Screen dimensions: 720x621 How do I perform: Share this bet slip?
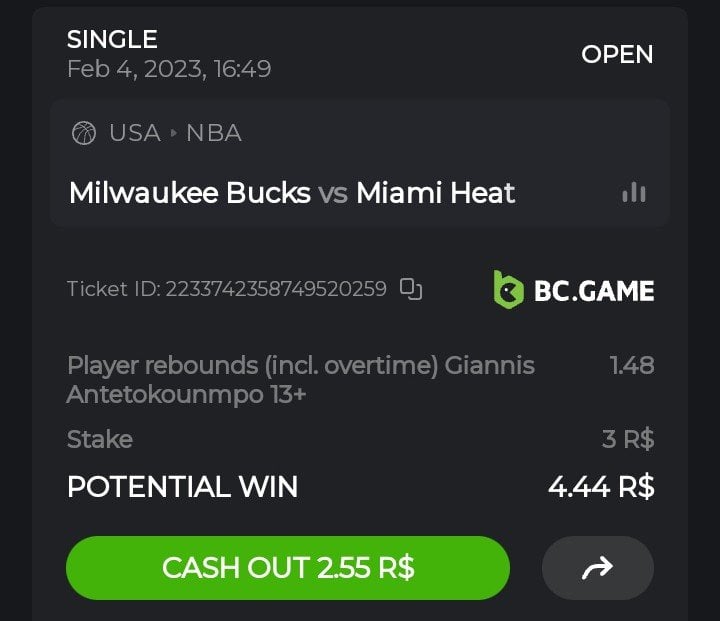pos(597,568)
